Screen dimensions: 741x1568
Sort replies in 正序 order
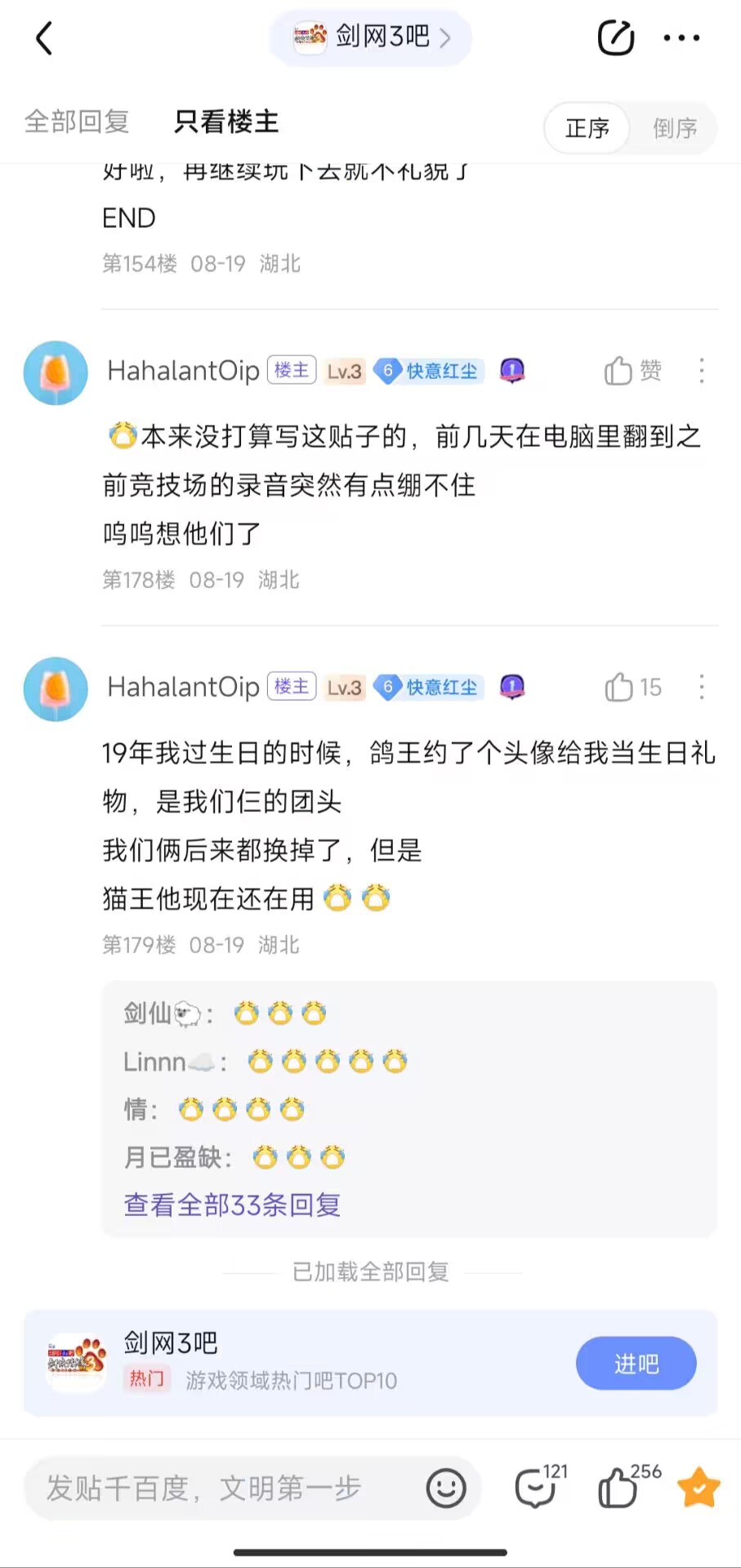coord(587,128)
